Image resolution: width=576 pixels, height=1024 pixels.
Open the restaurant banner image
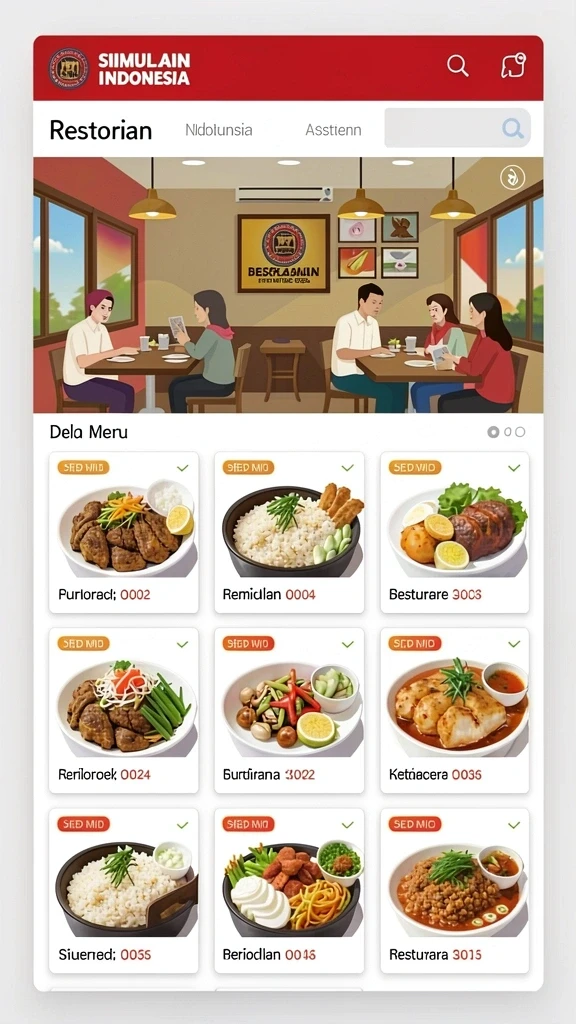(288, 285)
